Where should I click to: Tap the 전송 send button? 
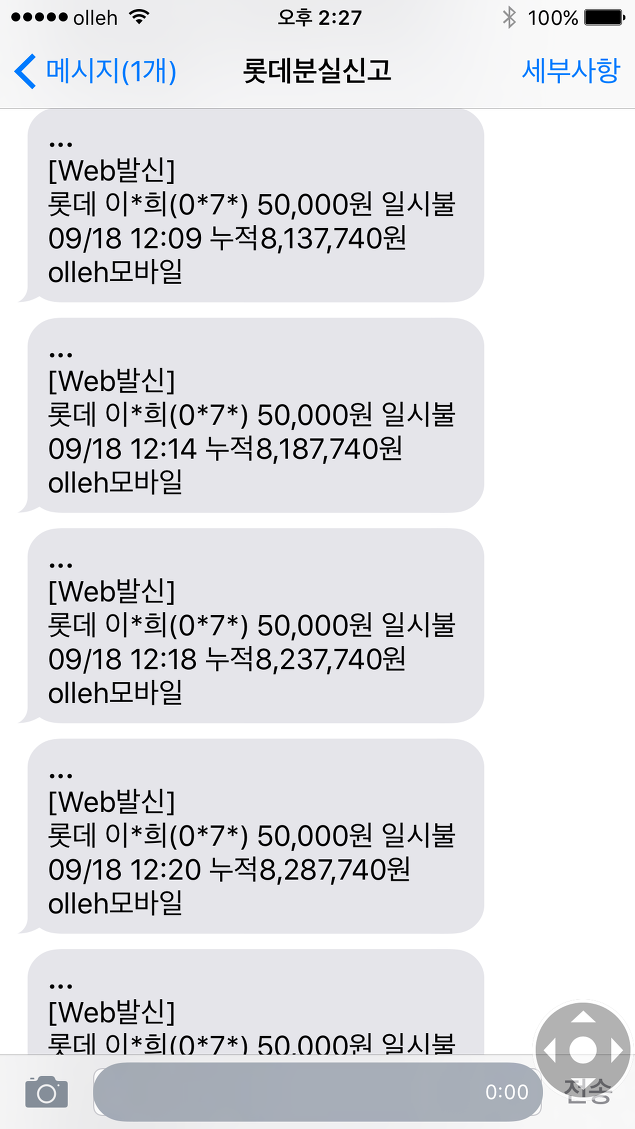588,1093
